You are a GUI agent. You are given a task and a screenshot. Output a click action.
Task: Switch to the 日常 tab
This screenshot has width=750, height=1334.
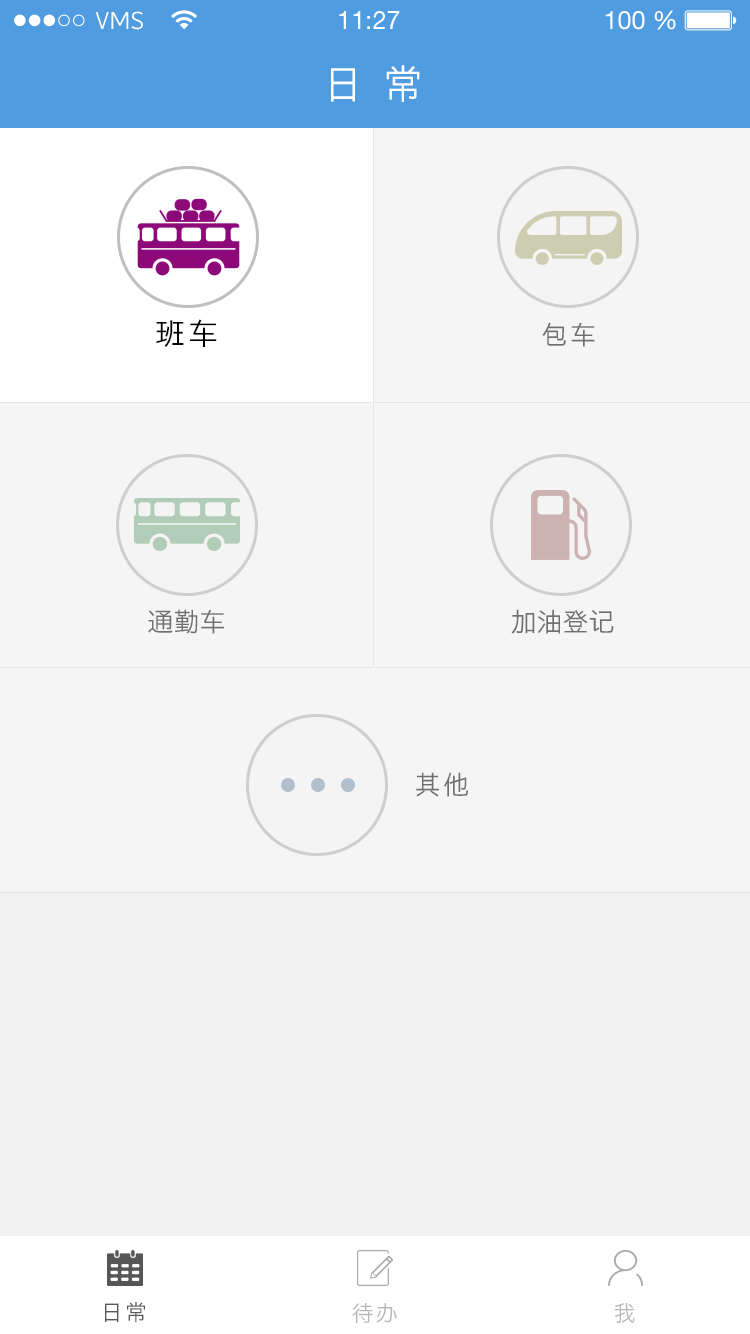[x=125, y=1285]
